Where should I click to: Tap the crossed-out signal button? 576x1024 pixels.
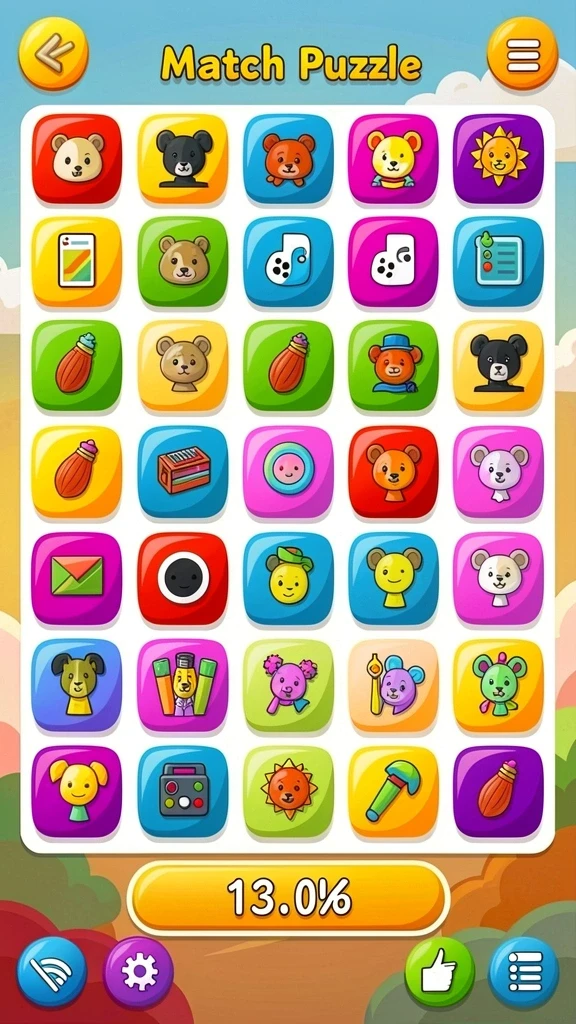tap(52, 972)
